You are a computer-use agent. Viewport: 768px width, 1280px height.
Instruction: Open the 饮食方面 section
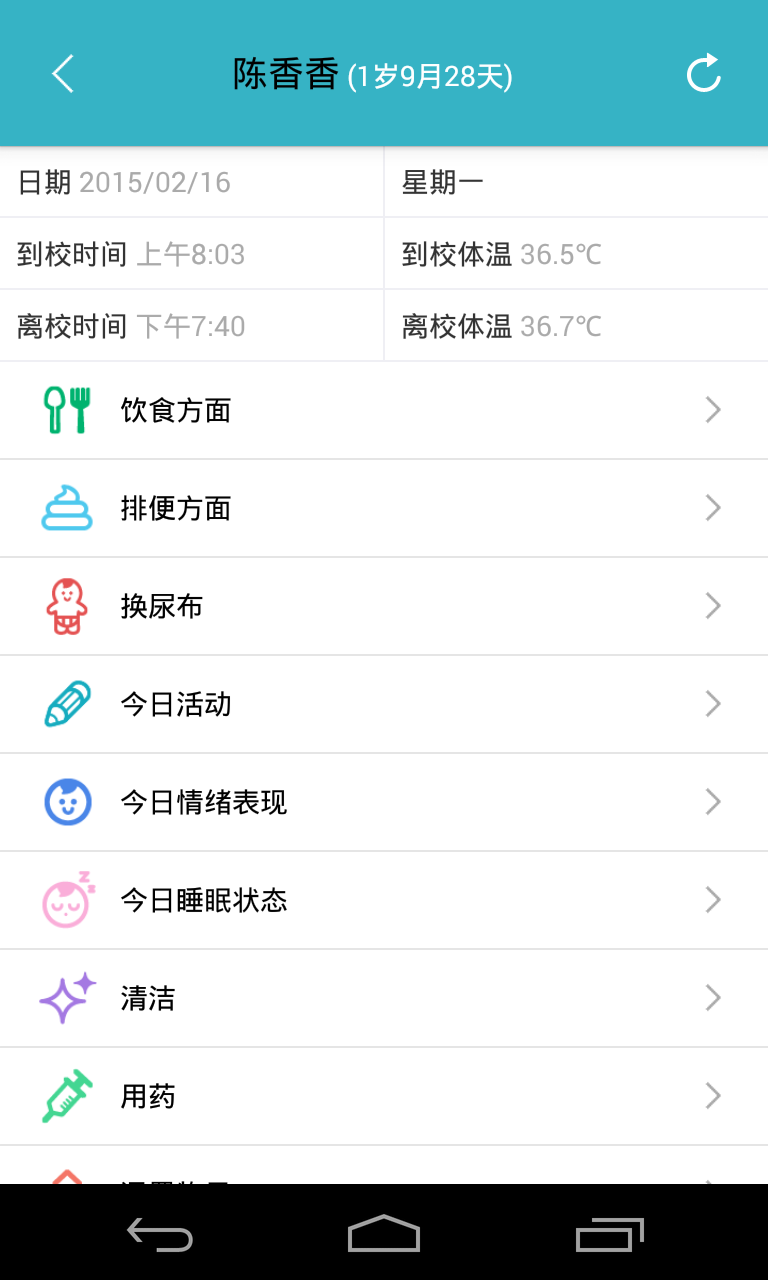pyautogui.click(x=384, y=410)
